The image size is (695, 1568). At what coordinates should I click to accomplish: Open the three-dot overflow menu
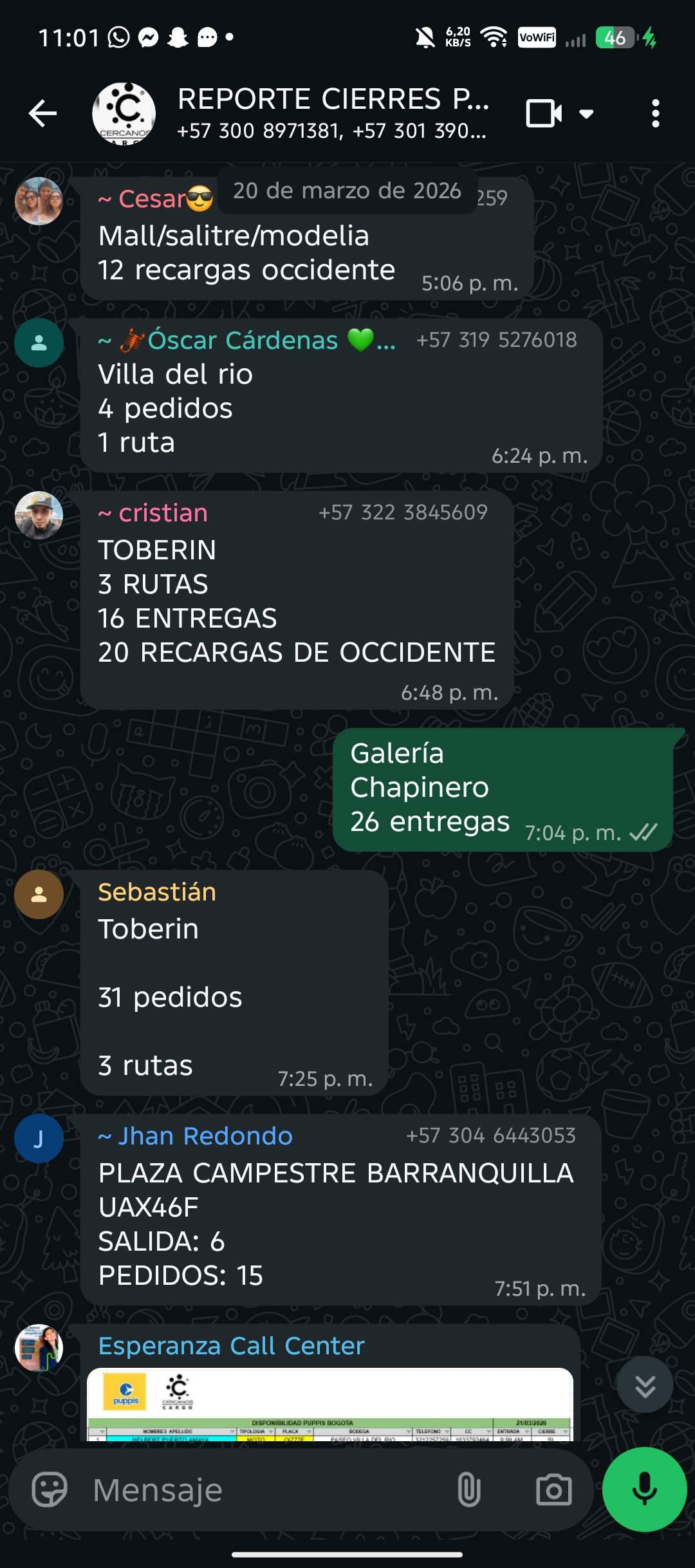click(x=655, y=114)
